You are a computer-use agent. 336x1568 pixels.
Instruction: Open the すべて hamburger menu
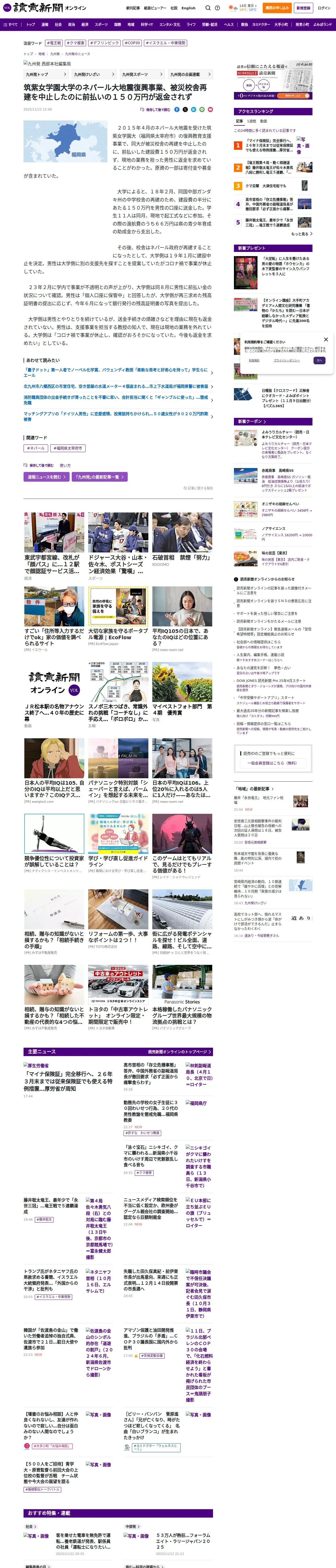click(x=10, y=24)
